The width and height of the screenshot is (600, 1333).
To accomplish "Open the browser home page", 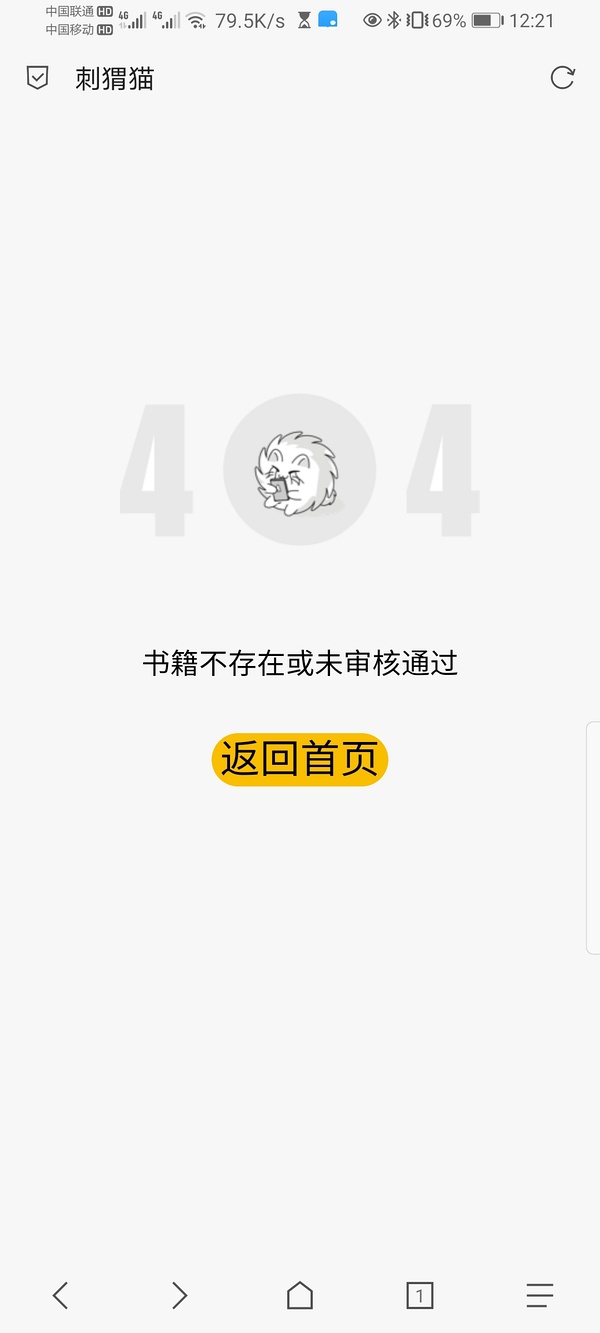I will 300,1295.
